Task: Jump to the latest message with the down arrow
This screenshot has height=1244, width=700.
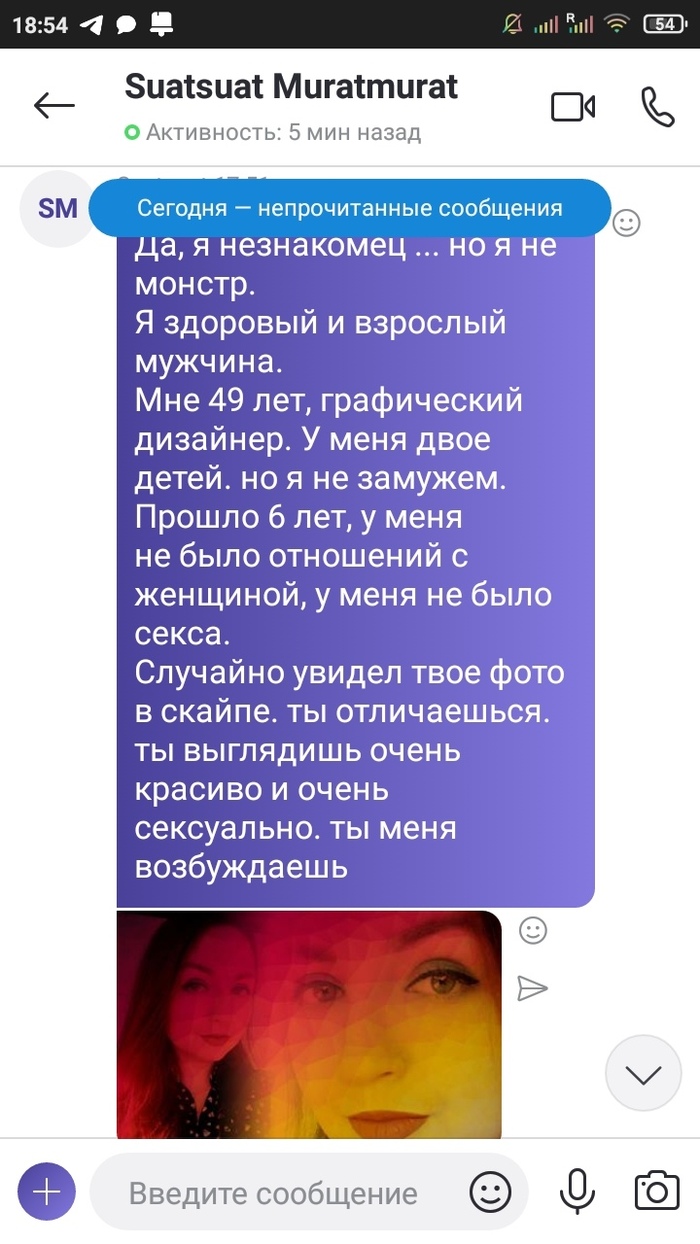Action: (642, 1074)
